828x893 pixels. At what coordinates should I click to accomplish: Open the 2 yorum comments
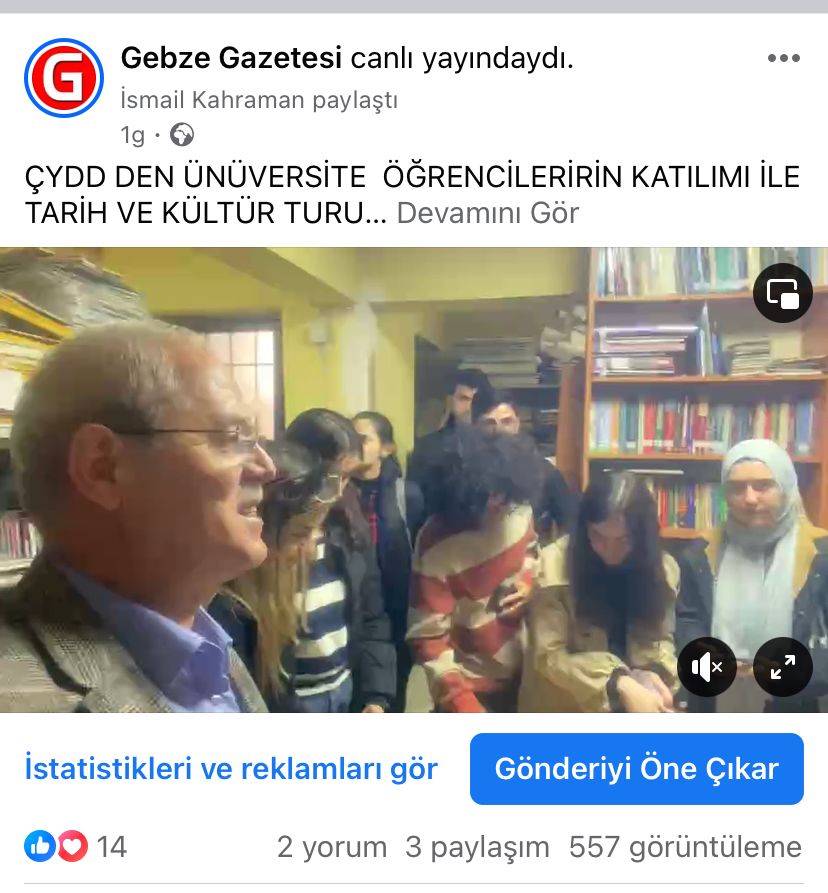point(332,847)
